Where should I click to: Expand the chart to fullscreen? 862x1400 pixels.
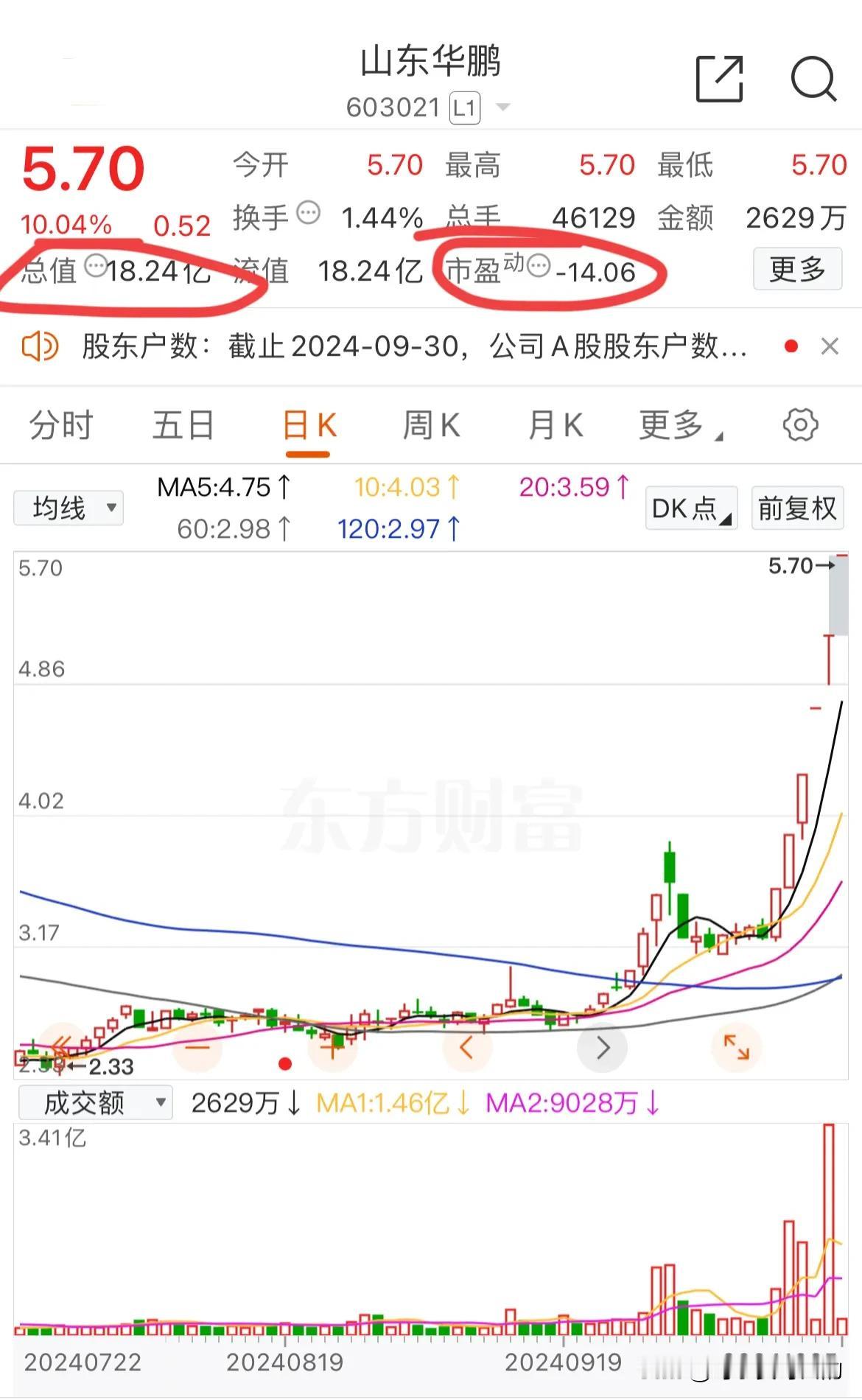(x=737, y=1047)
